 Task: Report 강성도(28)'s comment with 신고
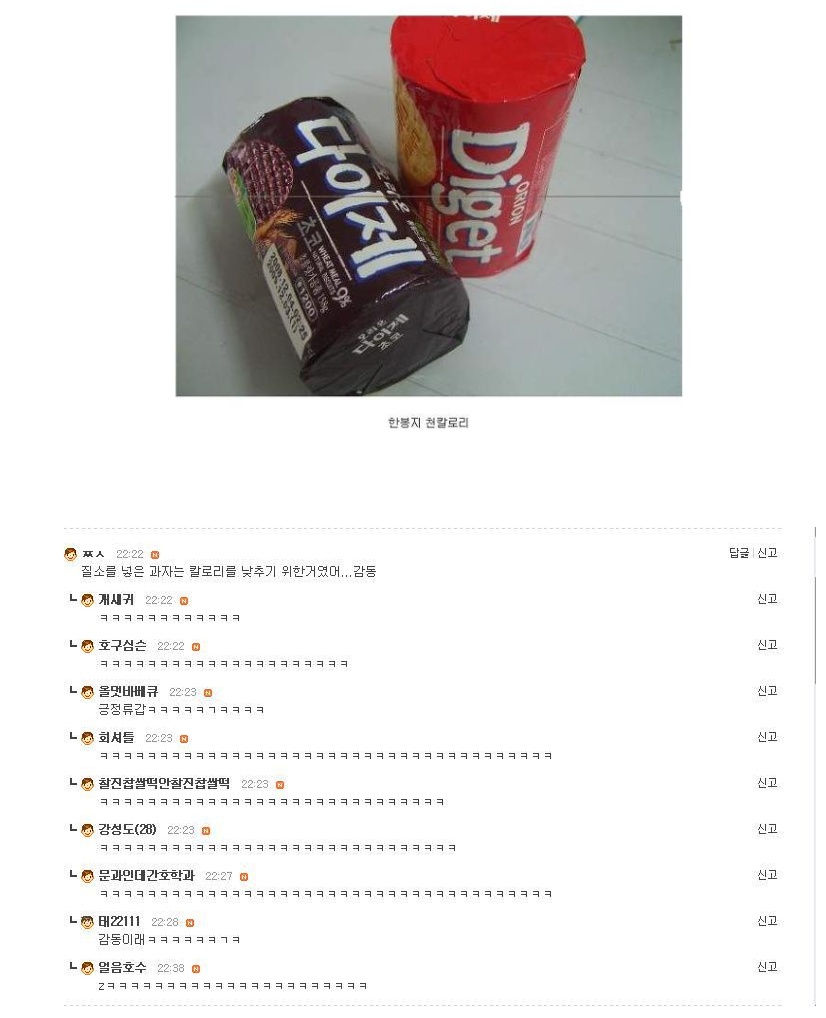point(767,829)
